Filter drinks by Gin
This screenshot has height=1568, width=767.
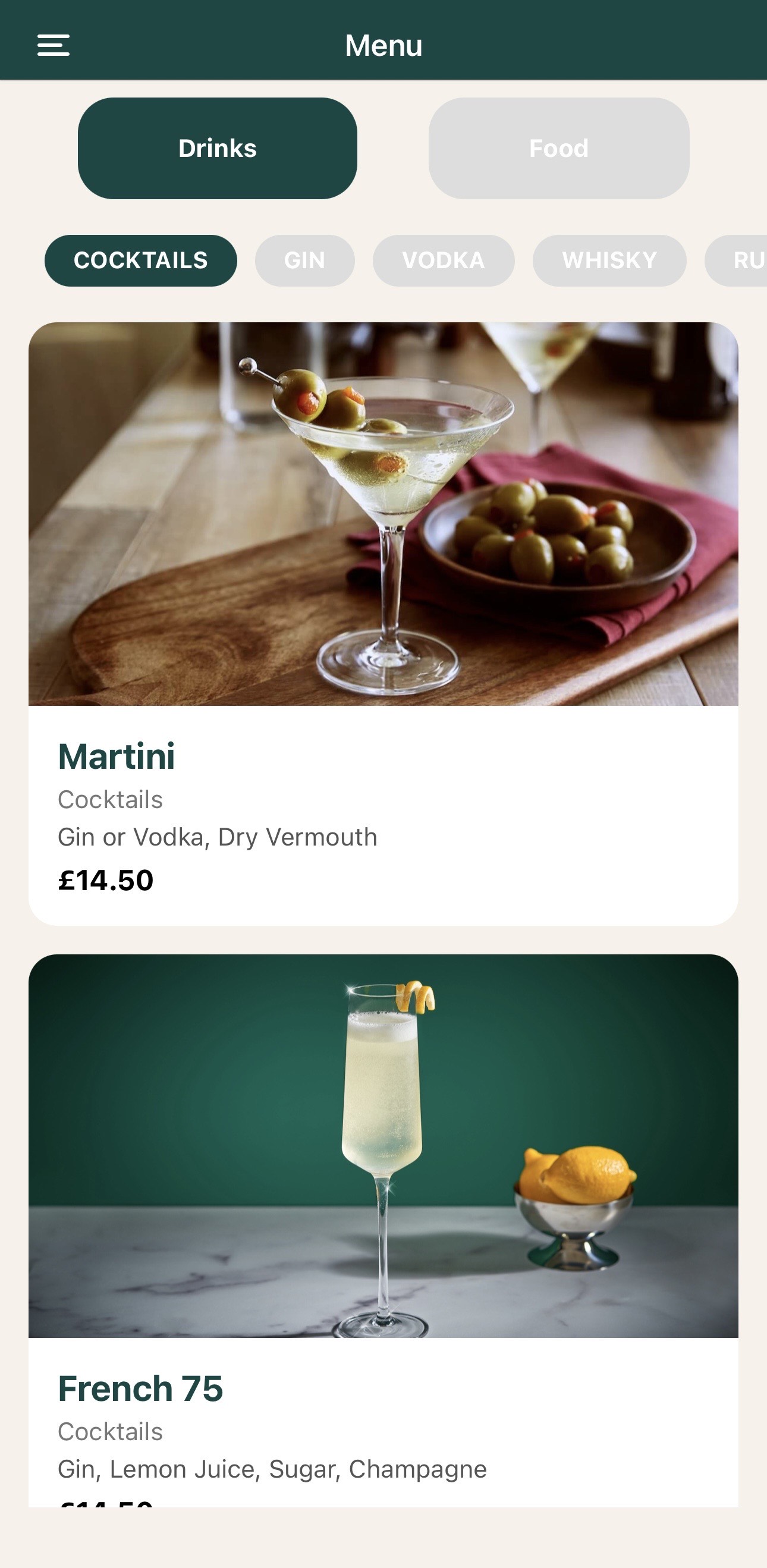point(304,260)
